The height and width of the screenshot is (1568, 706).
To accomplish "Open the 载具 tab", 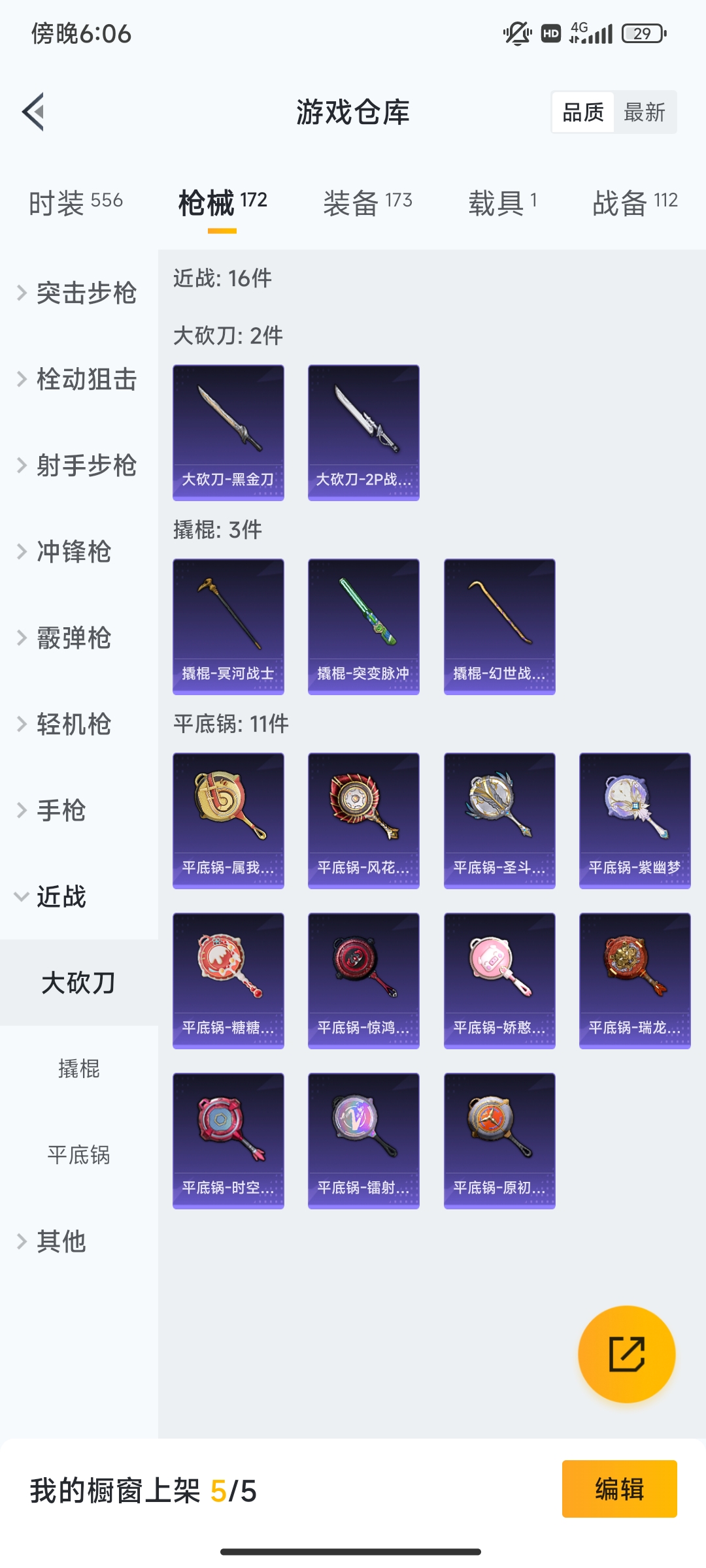I will point(502,203).
